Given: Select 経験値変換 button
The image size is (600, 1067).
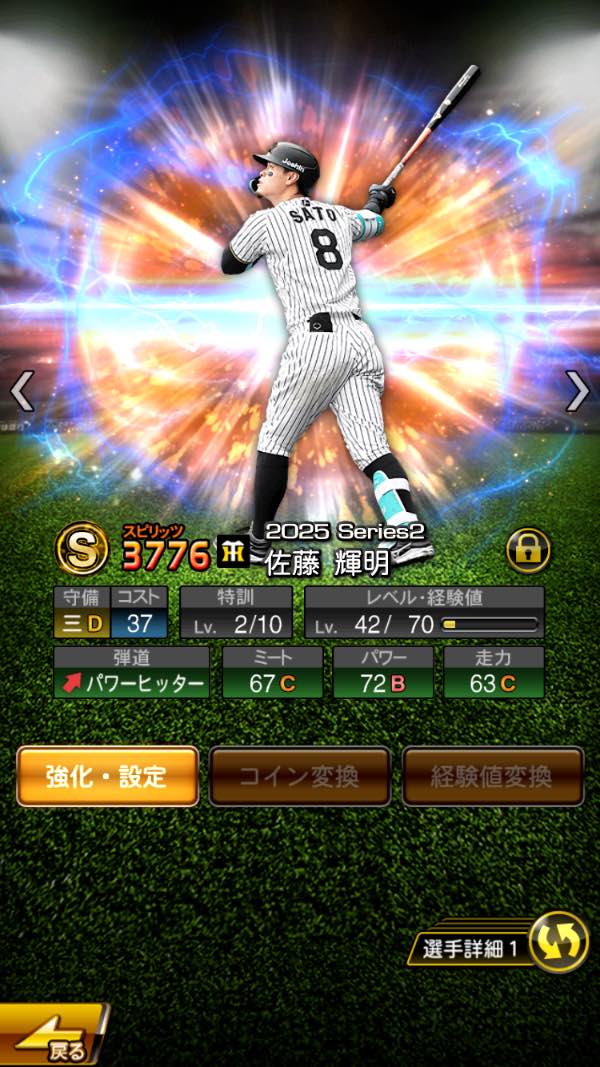Looking at the screenshot, I should pyautogui.click(x=492, y=775).
